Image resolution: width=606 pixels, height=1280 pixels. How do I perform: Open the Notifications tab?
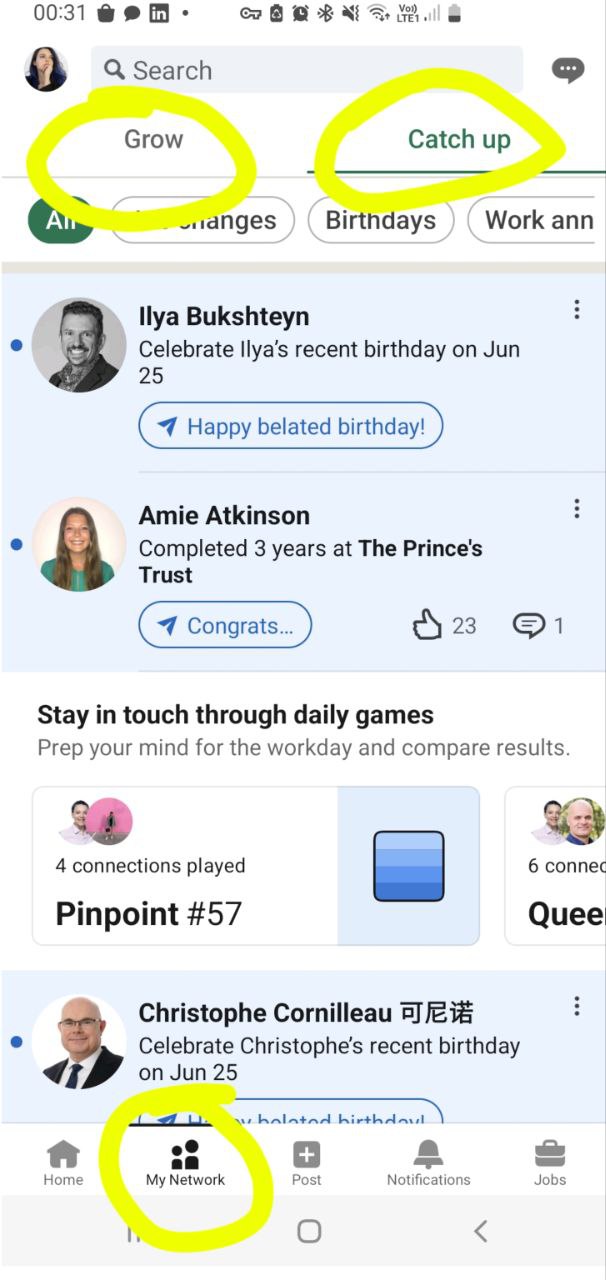pyautogui.click(x=428, y=1164)
